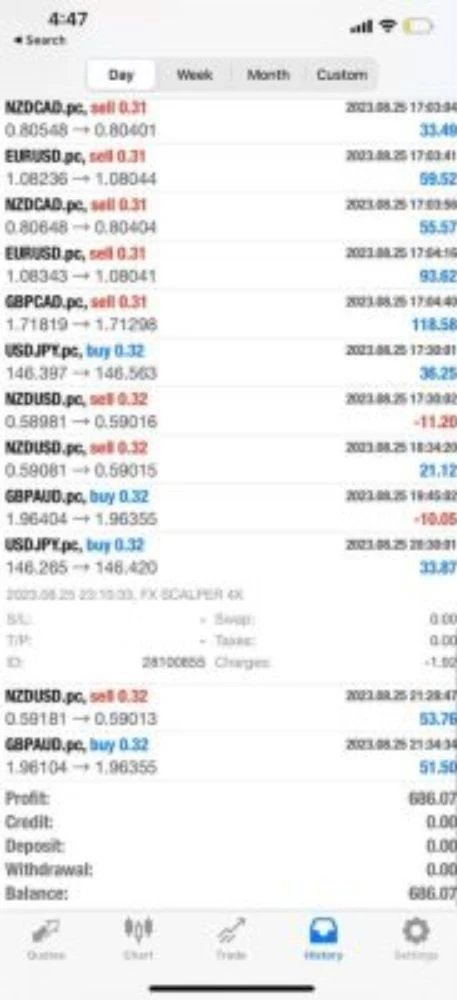Expand the NZDUSD trade with 21.12 profit
This screenshot has width=457, height=1000.
tap(228, 459)
